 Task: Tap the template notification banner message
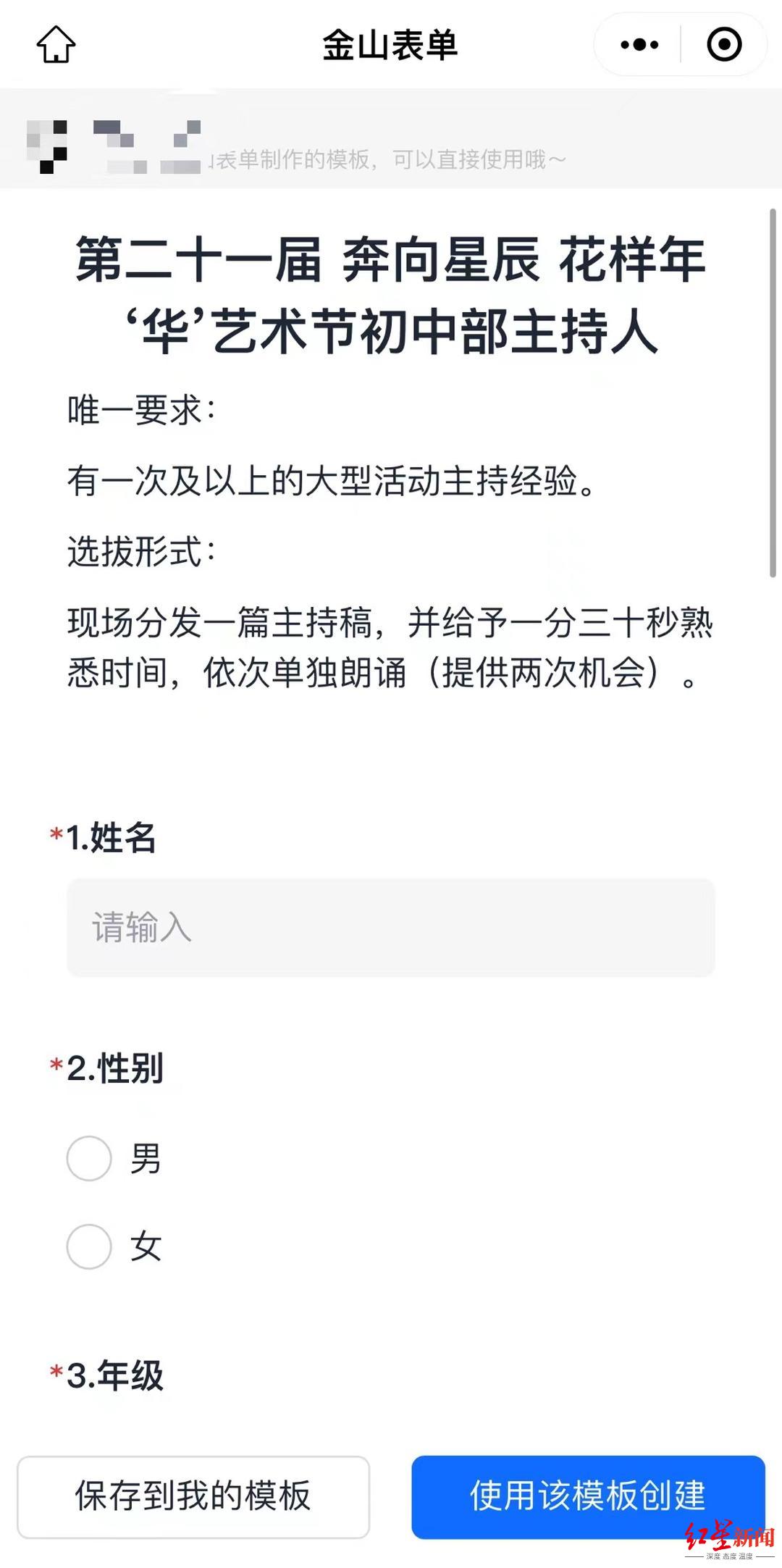(x=391, y=159)
